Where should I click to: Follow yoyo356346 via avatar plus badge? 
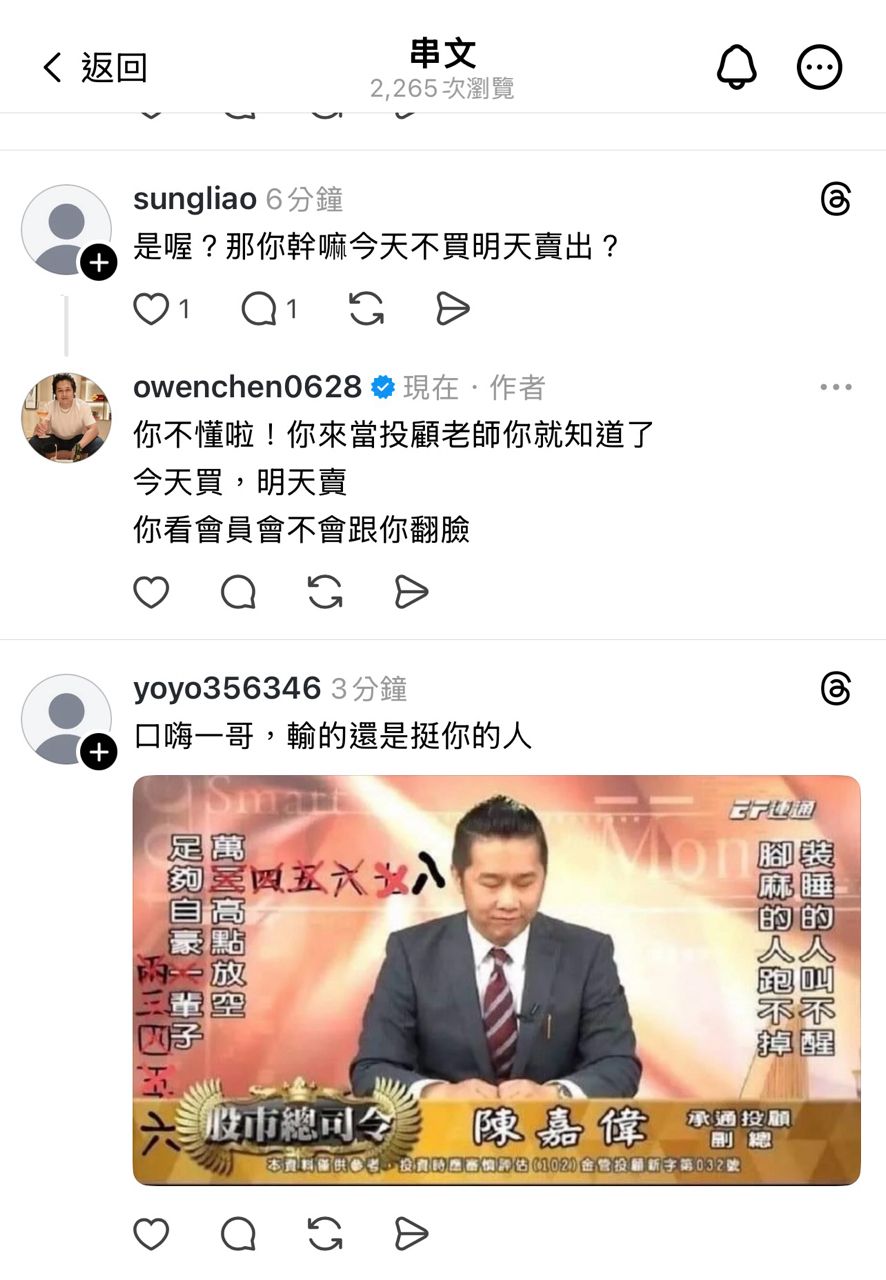tap(99, 753)
